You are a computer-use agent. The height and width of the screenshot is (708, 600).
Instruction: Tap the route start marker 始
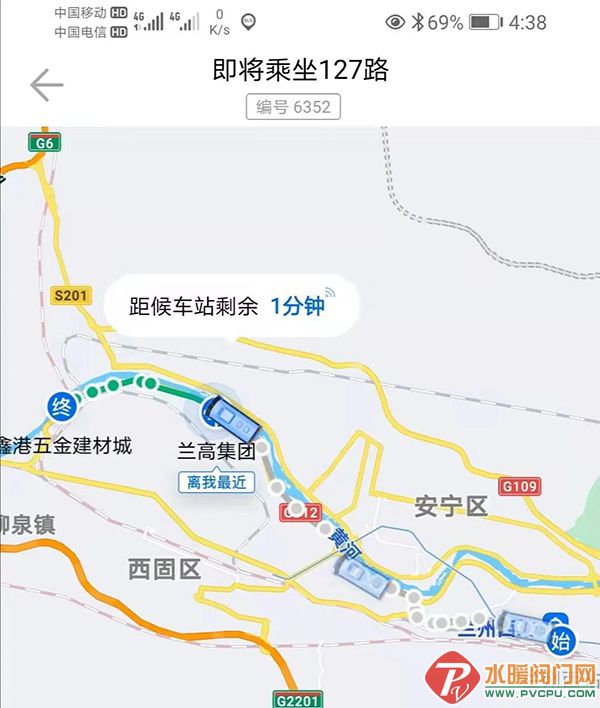562,642
